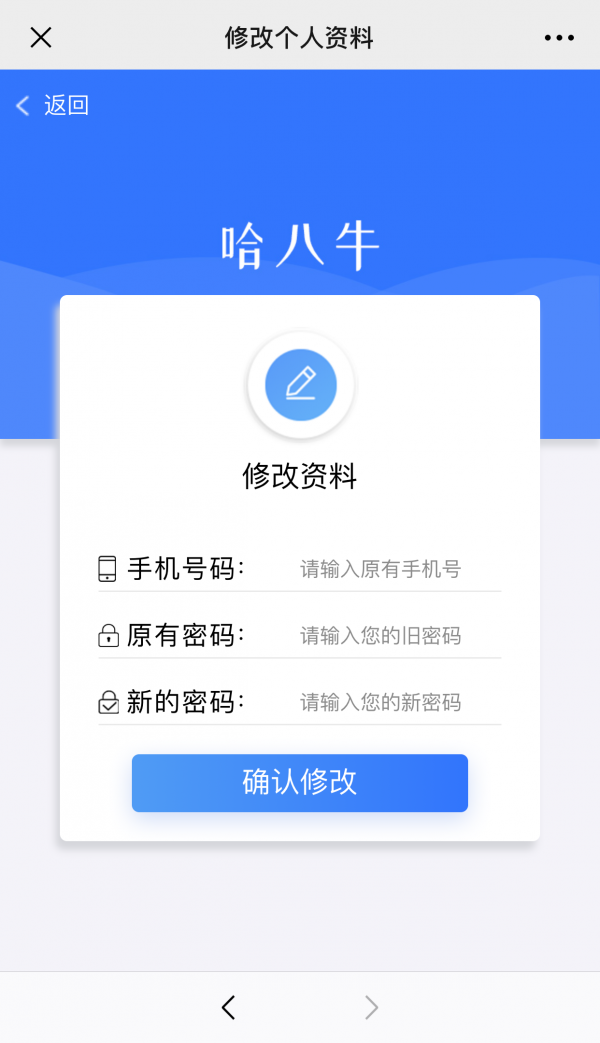Confirm changes with 确认修改 button

coord(300,782)
